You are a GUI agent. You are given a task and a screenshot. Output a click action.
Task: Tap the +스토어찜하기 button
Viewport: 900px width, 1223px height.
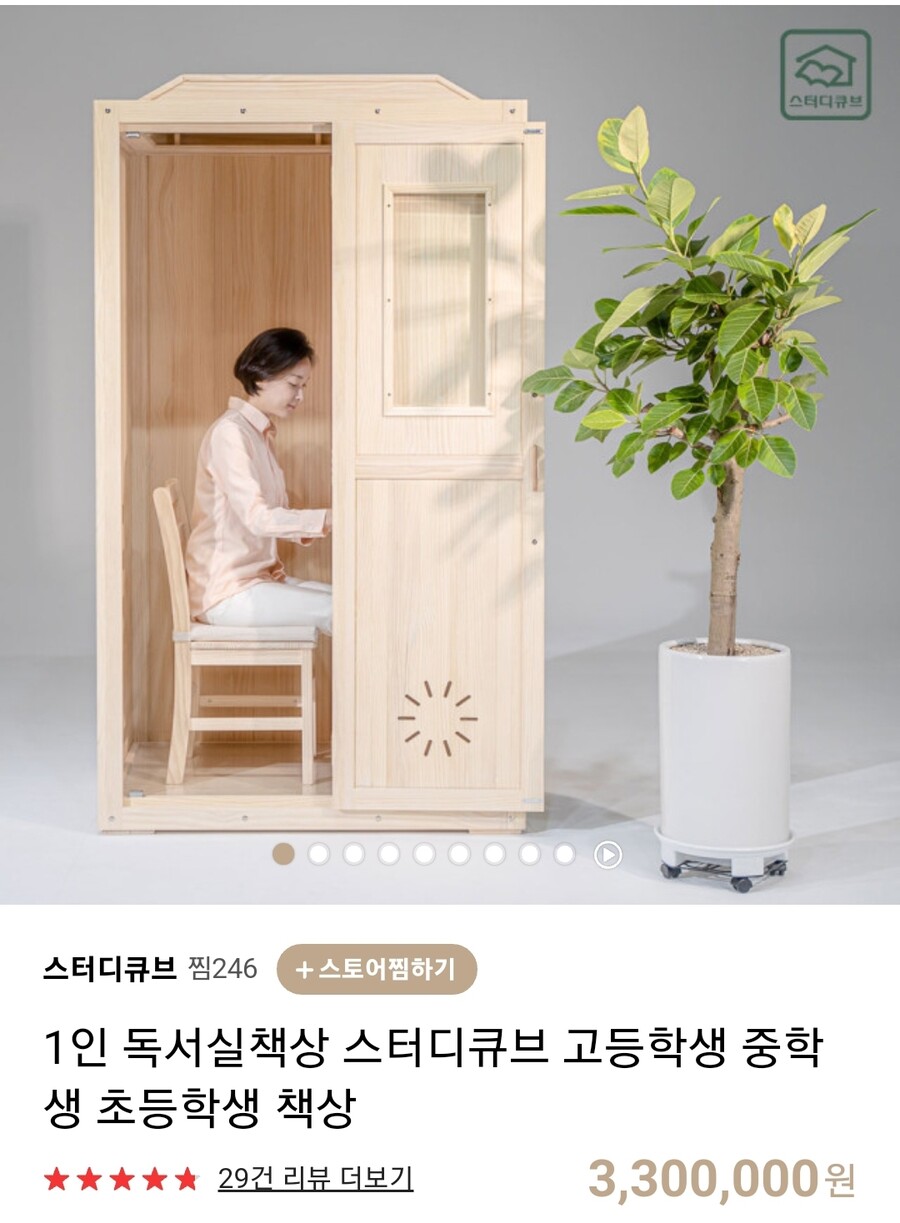point(376,969)
